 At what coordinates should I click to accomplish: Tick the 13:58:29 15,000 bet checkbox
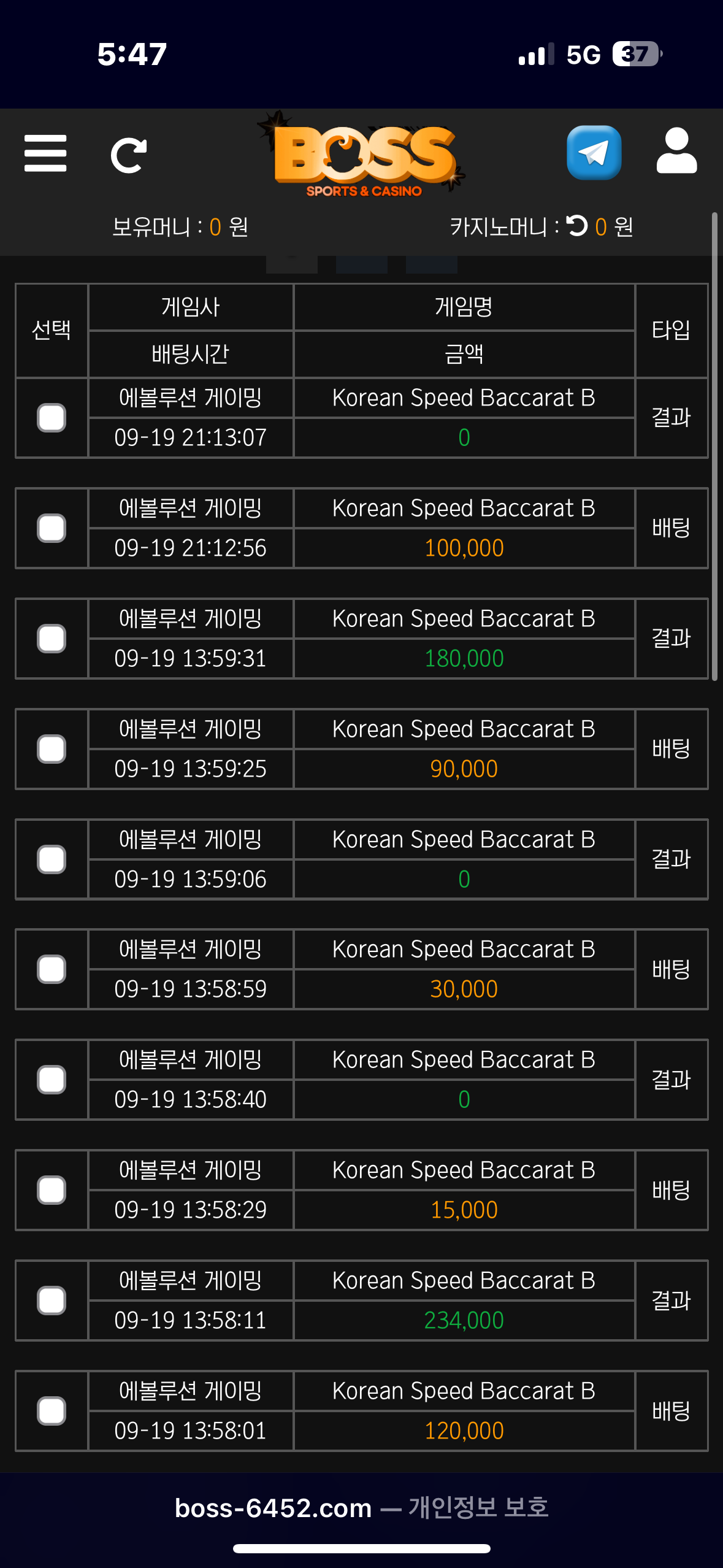(x=52, y=1190)
